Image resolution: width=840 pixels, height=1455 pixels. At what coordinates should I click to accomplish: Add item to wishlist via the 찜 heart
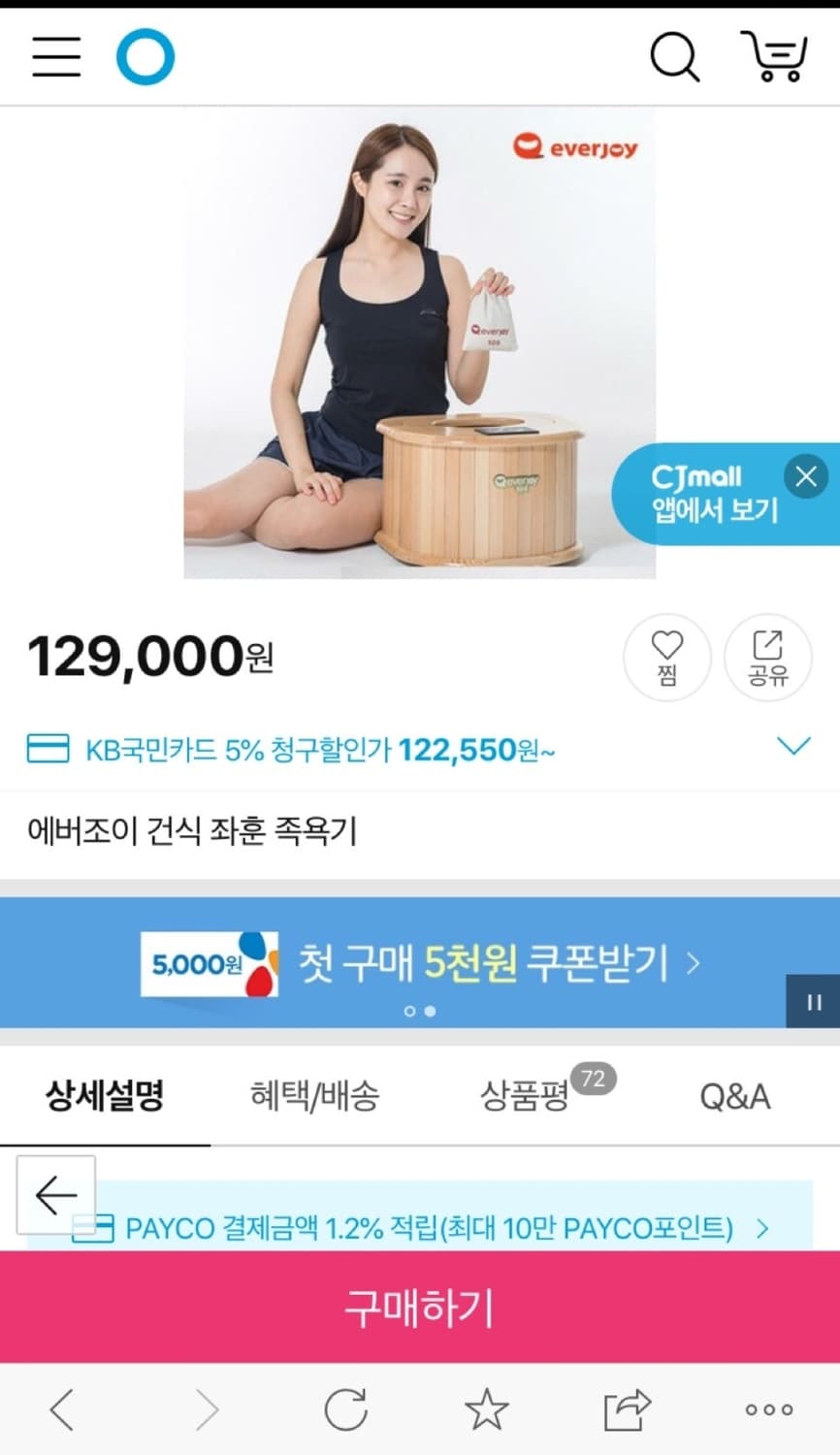click(x=666, y=658)
